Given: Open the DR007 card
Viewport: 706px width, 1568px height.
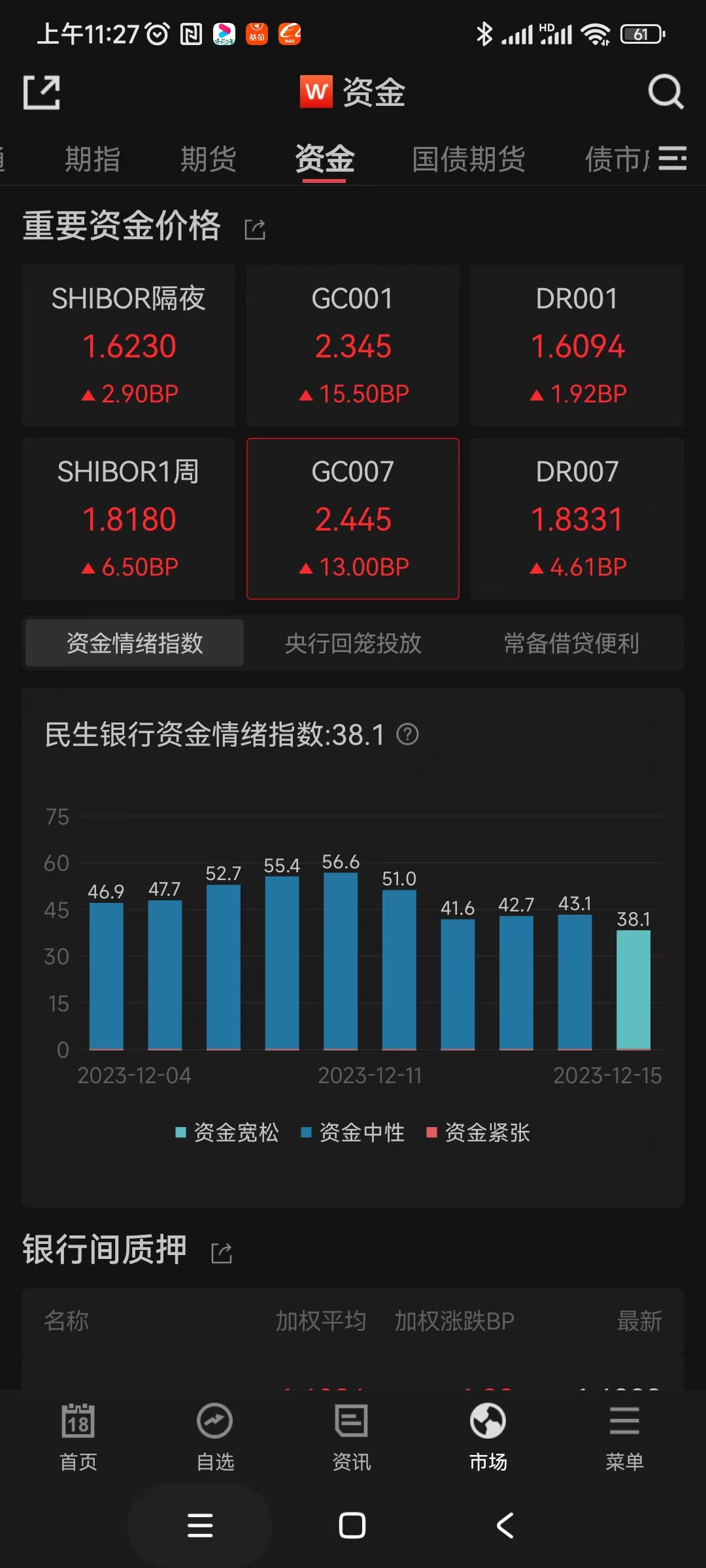Looking at the screenshot, I should [577, 519].
